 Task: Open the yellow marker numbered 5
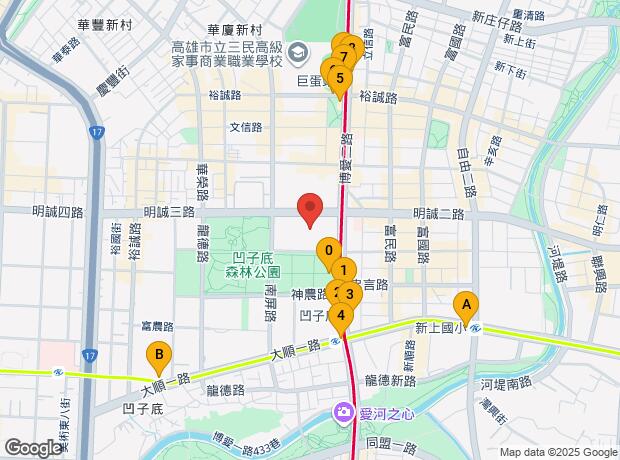[341, 78]
